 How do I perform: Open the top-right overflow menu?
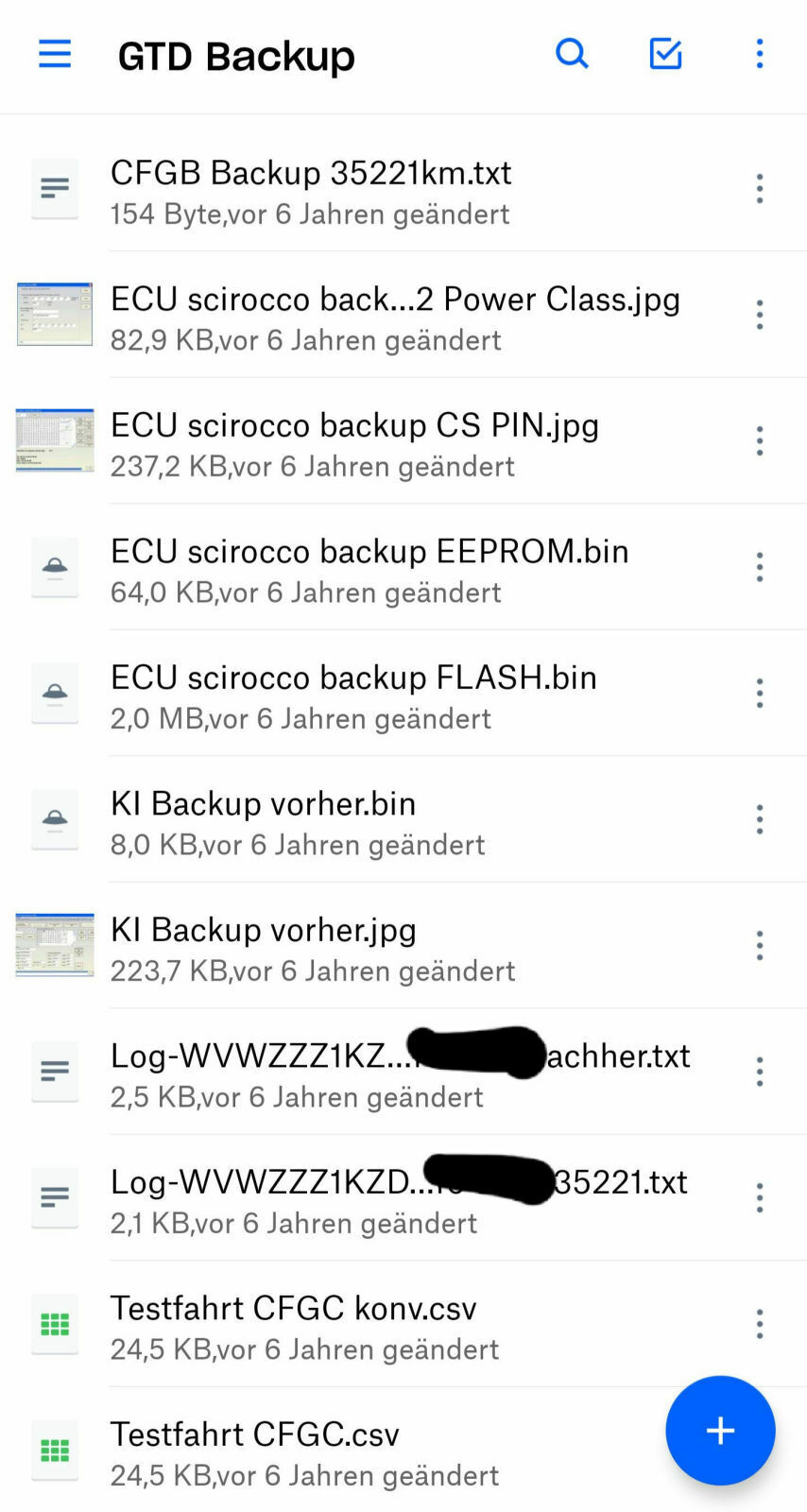tap(759, 54)
